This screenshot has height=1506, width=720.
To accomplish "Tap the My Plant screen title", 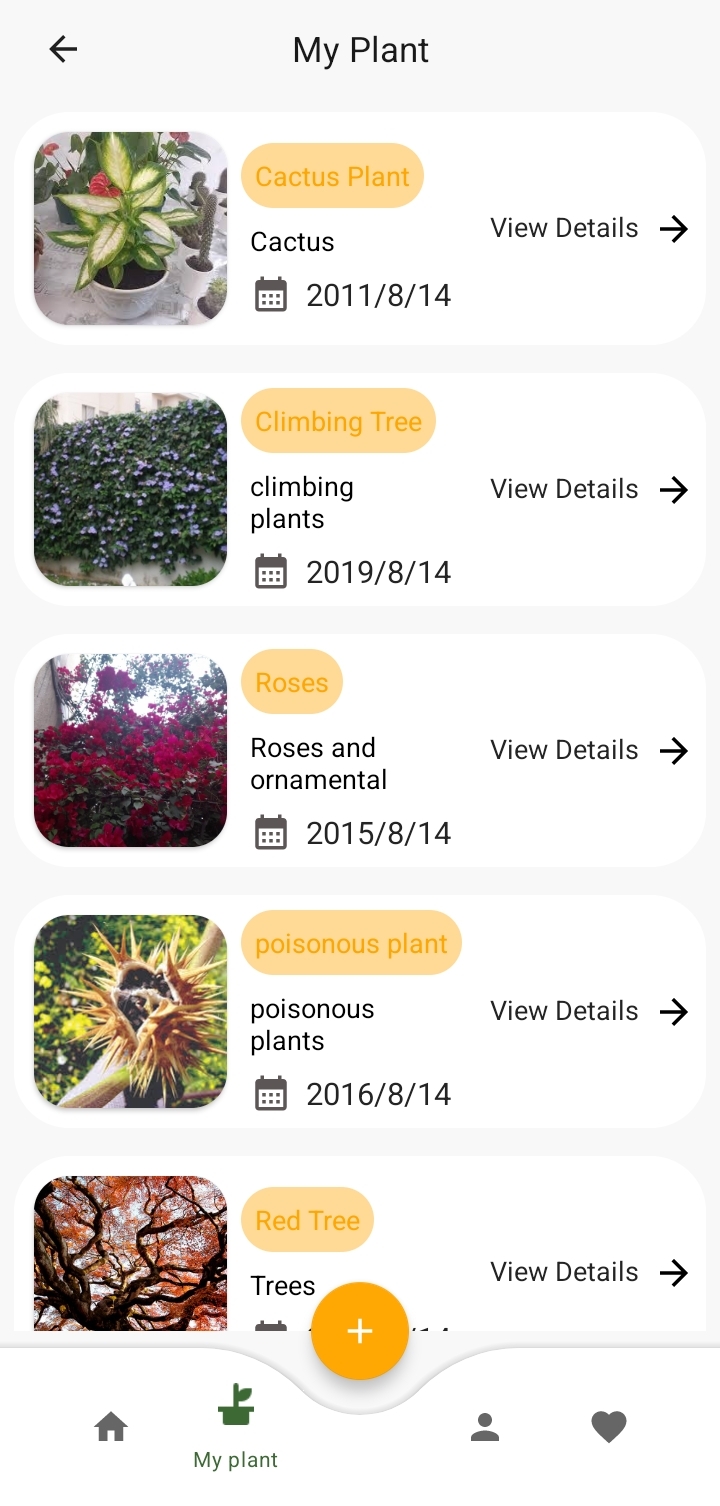I will pyautogui.click(x=360, y=49).
